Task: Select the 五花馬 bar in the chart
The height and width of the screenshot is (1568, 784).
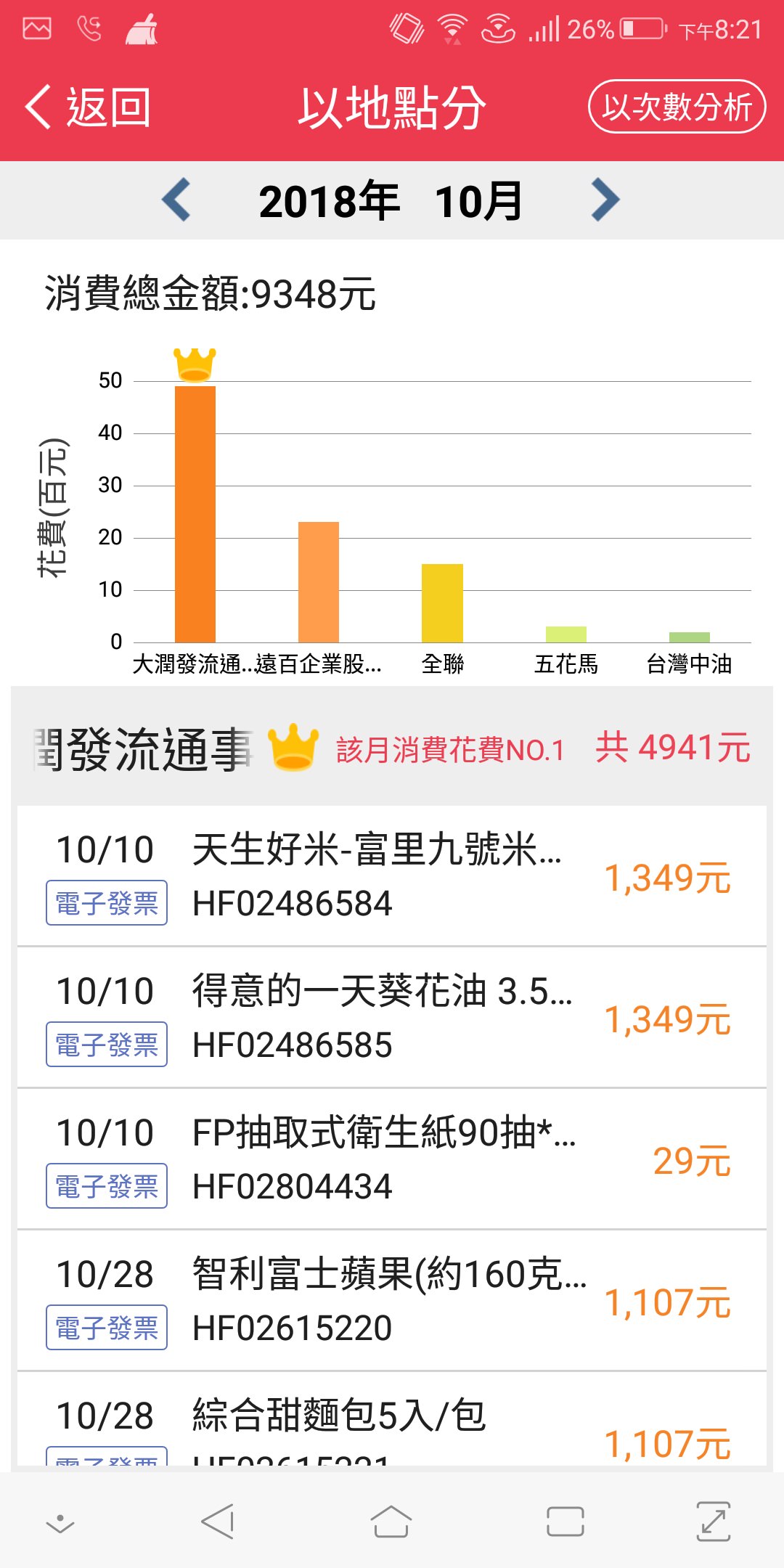Action: point(566,634)
